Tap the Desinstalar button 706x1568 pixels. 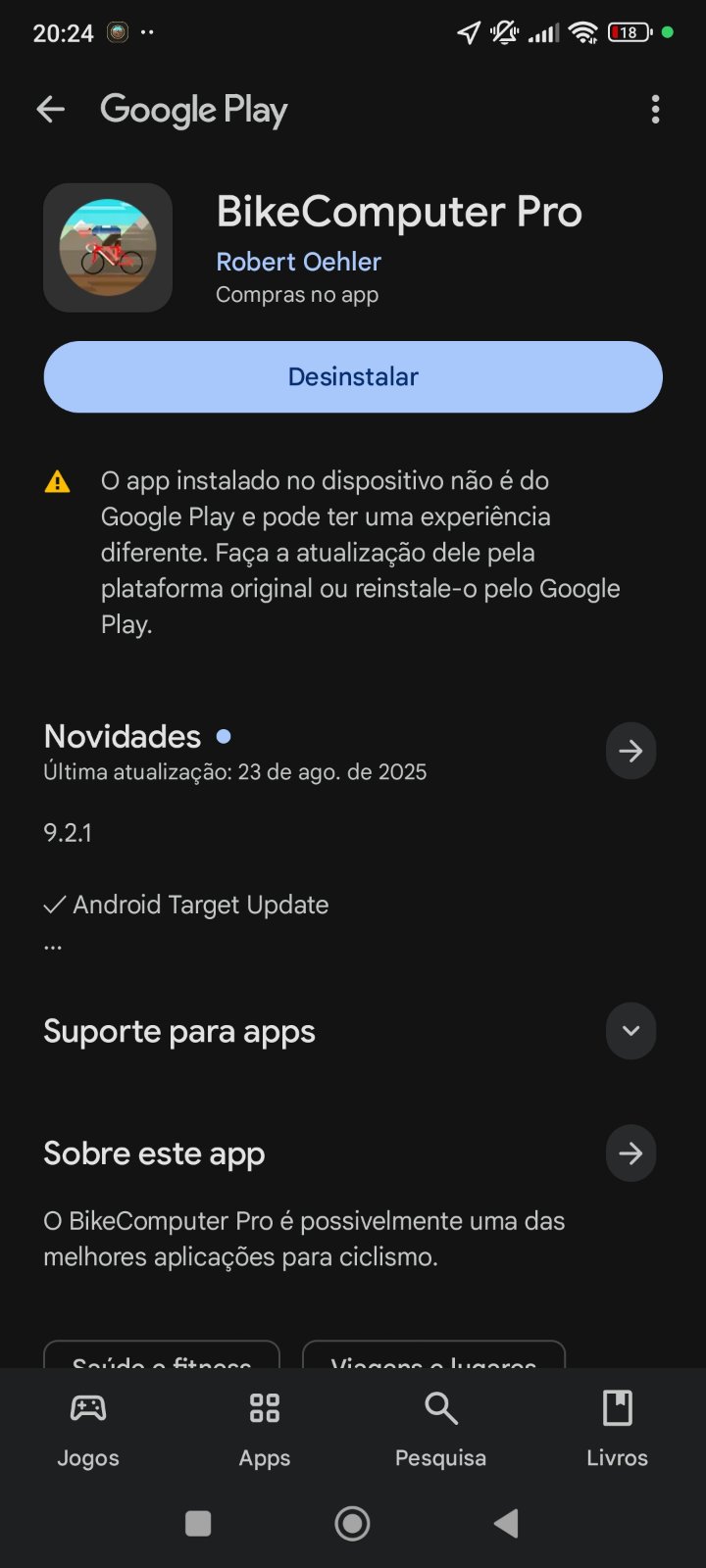click(353, 377)
